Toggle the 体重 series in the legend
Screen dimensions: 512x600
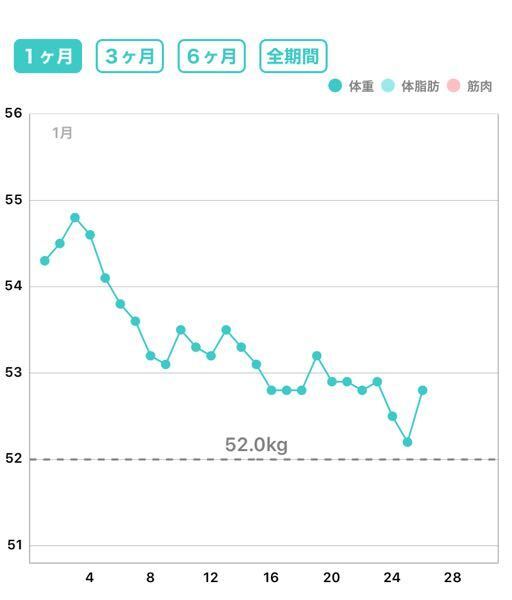click(351, 86)
